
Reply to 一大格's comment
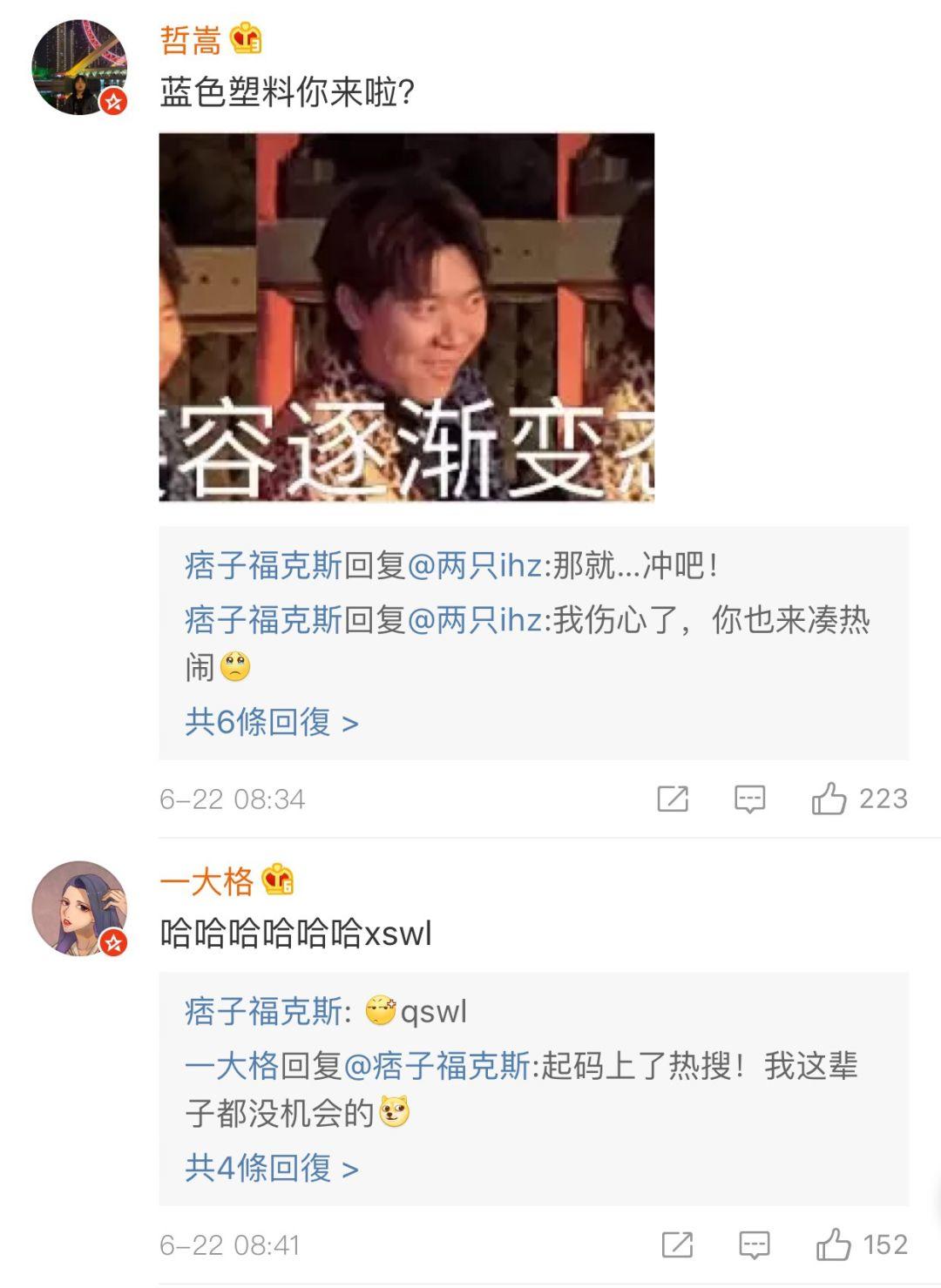(754, 1245)
